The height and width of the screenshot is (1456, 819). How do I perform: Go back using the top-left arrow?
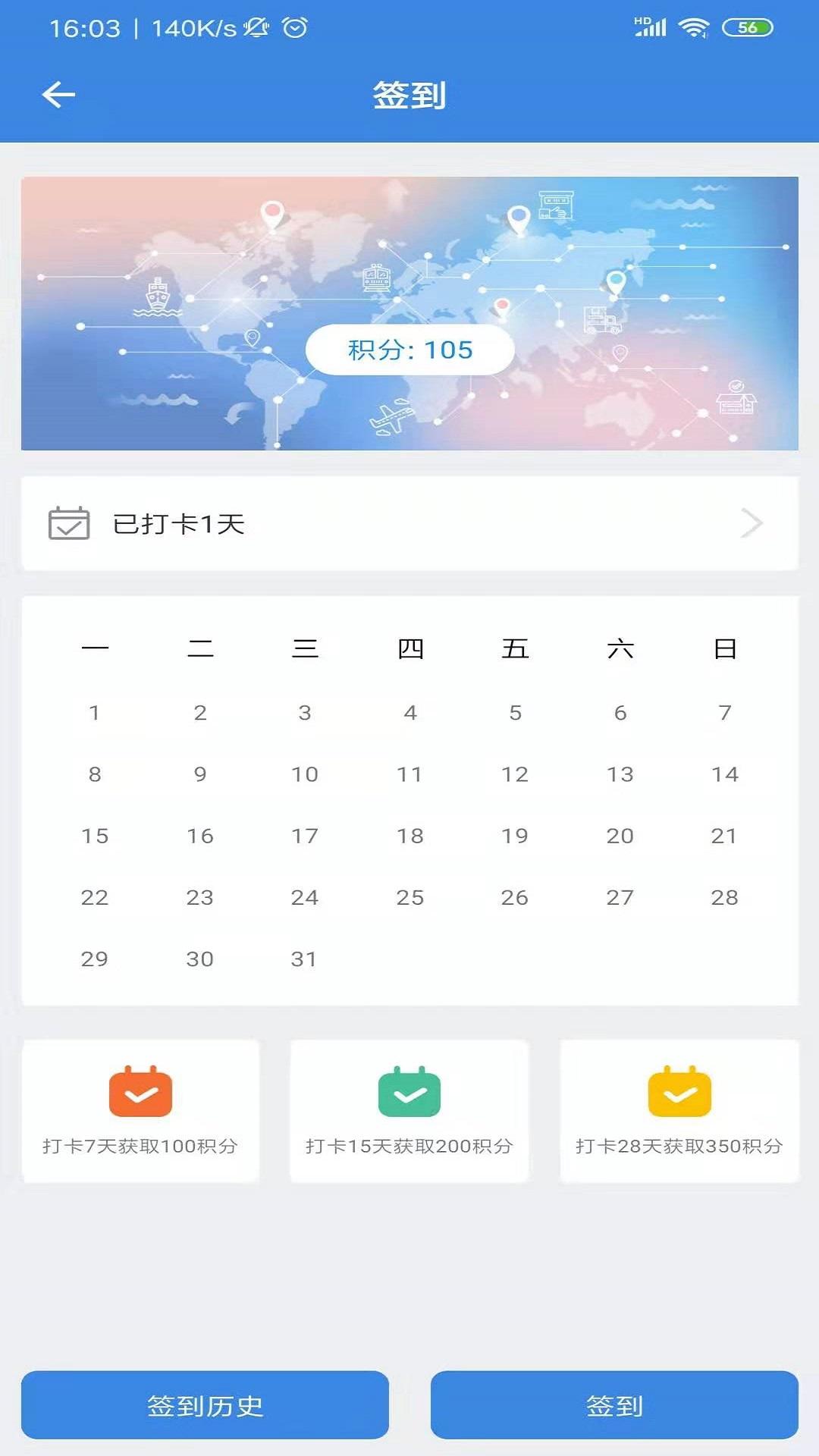point(58,95)
